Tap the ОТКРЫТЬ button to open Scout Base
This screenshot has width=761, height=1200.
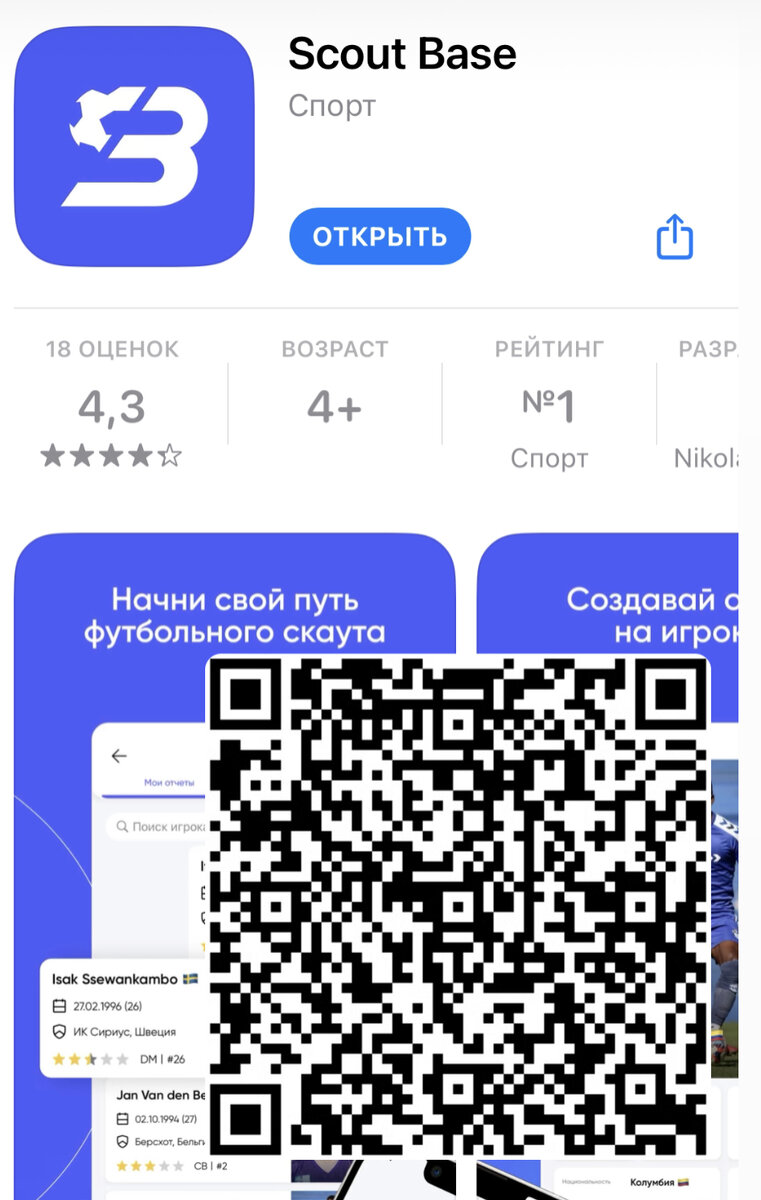pyautogui.click(x=379, y=237)
